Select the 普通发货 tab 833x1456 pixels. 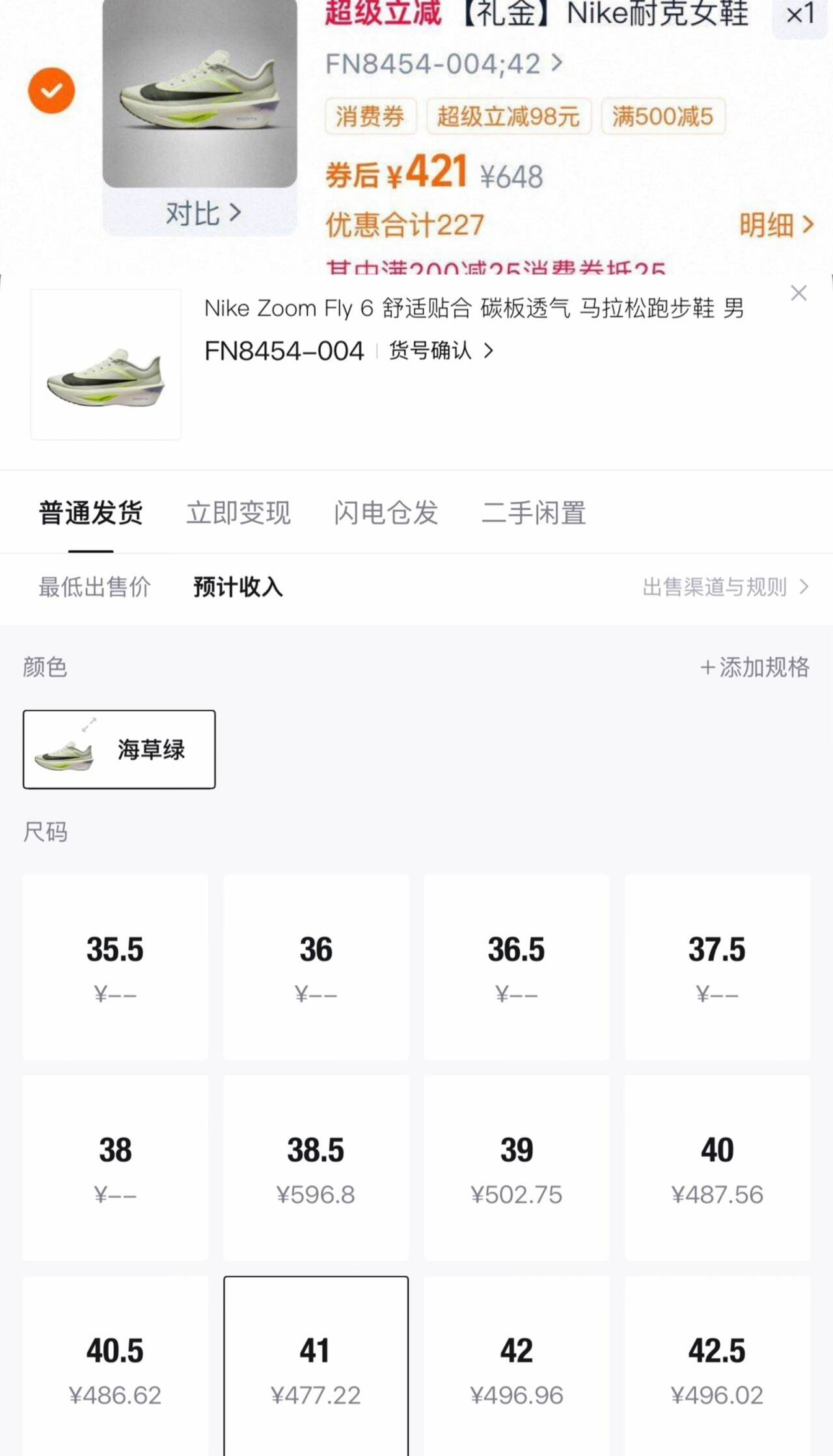coord(91,513)
